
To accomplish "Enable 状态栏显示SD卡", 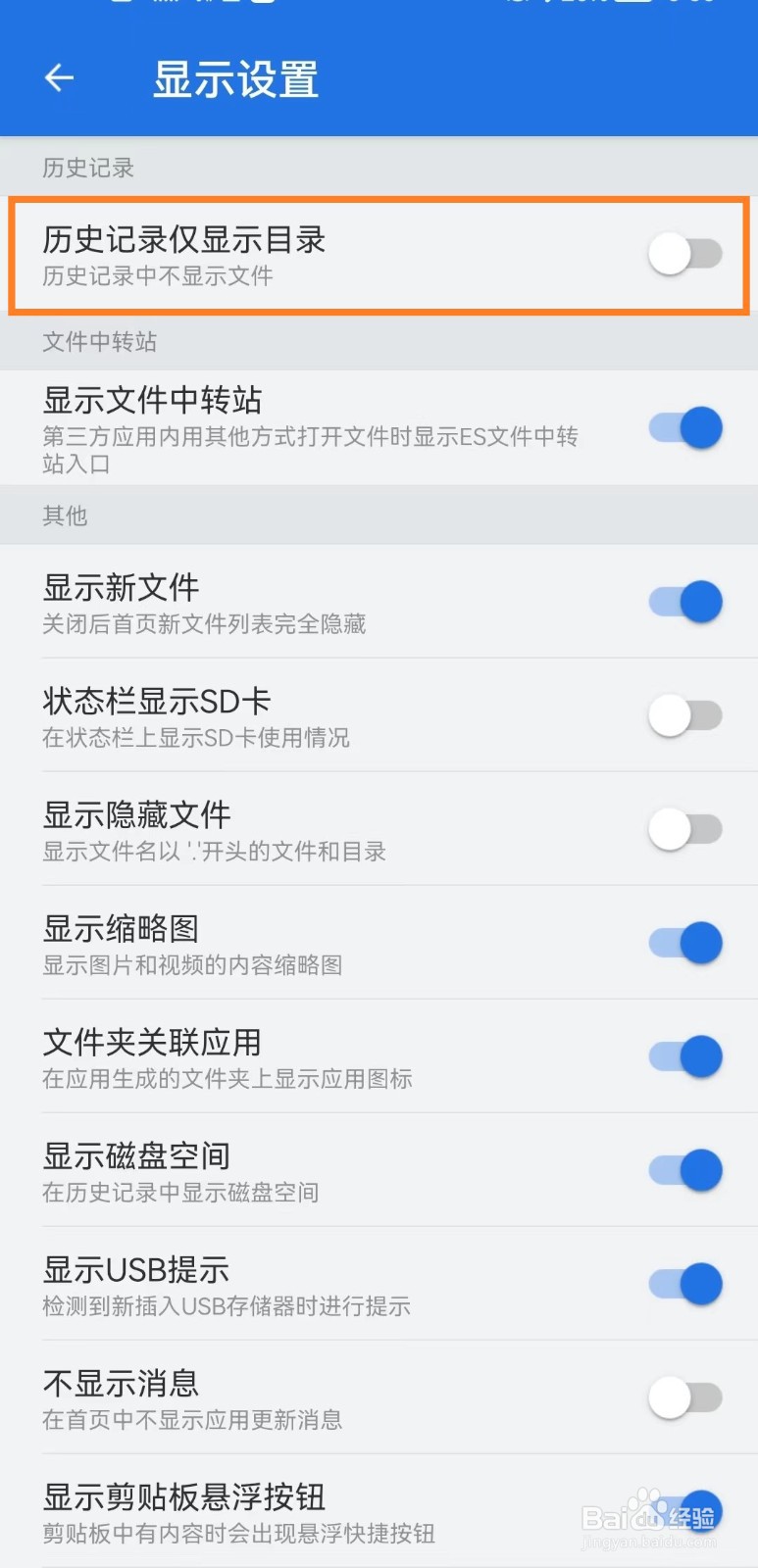I will pyautogui.click(x=683, y=714).
